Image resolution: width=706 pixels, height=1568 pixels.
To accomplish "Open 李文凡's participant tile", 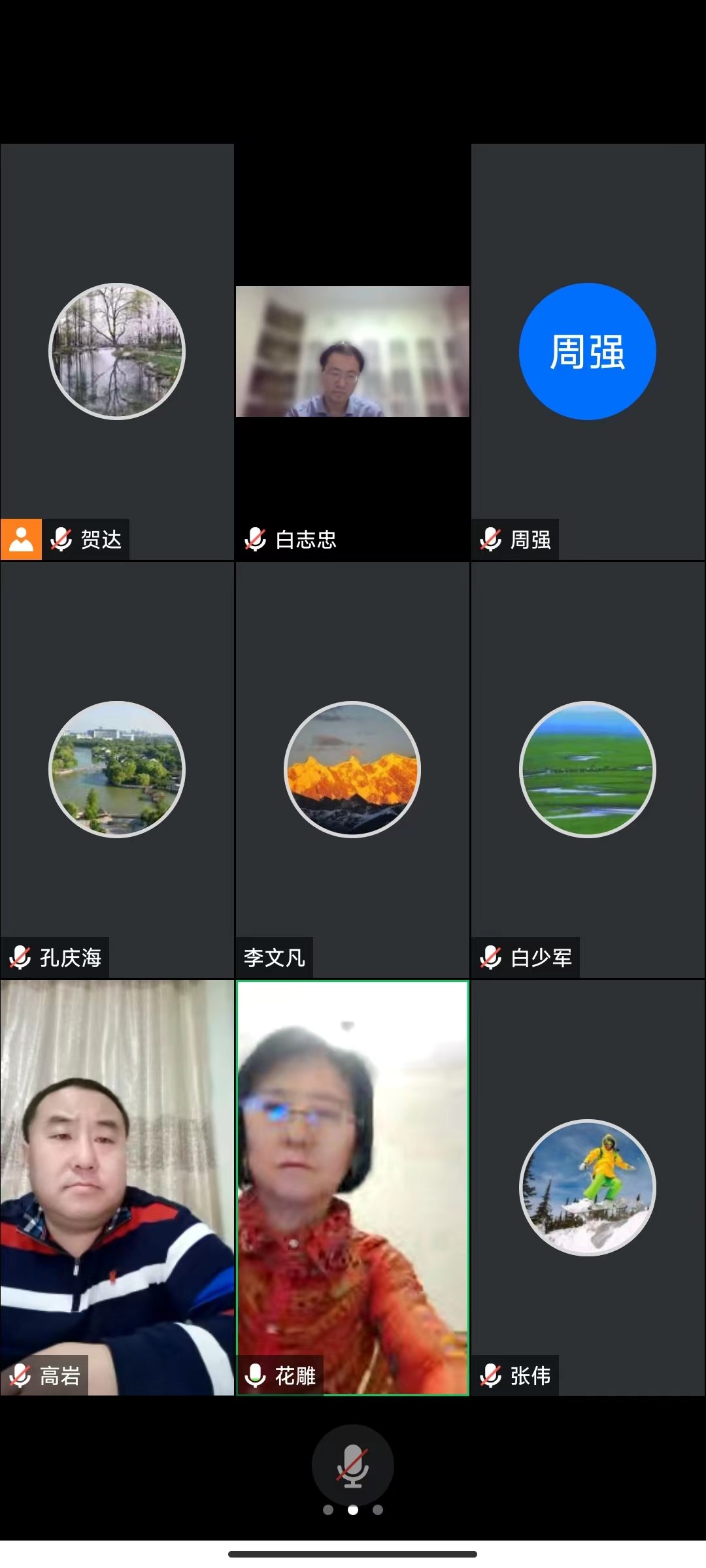I will point(352,769).
